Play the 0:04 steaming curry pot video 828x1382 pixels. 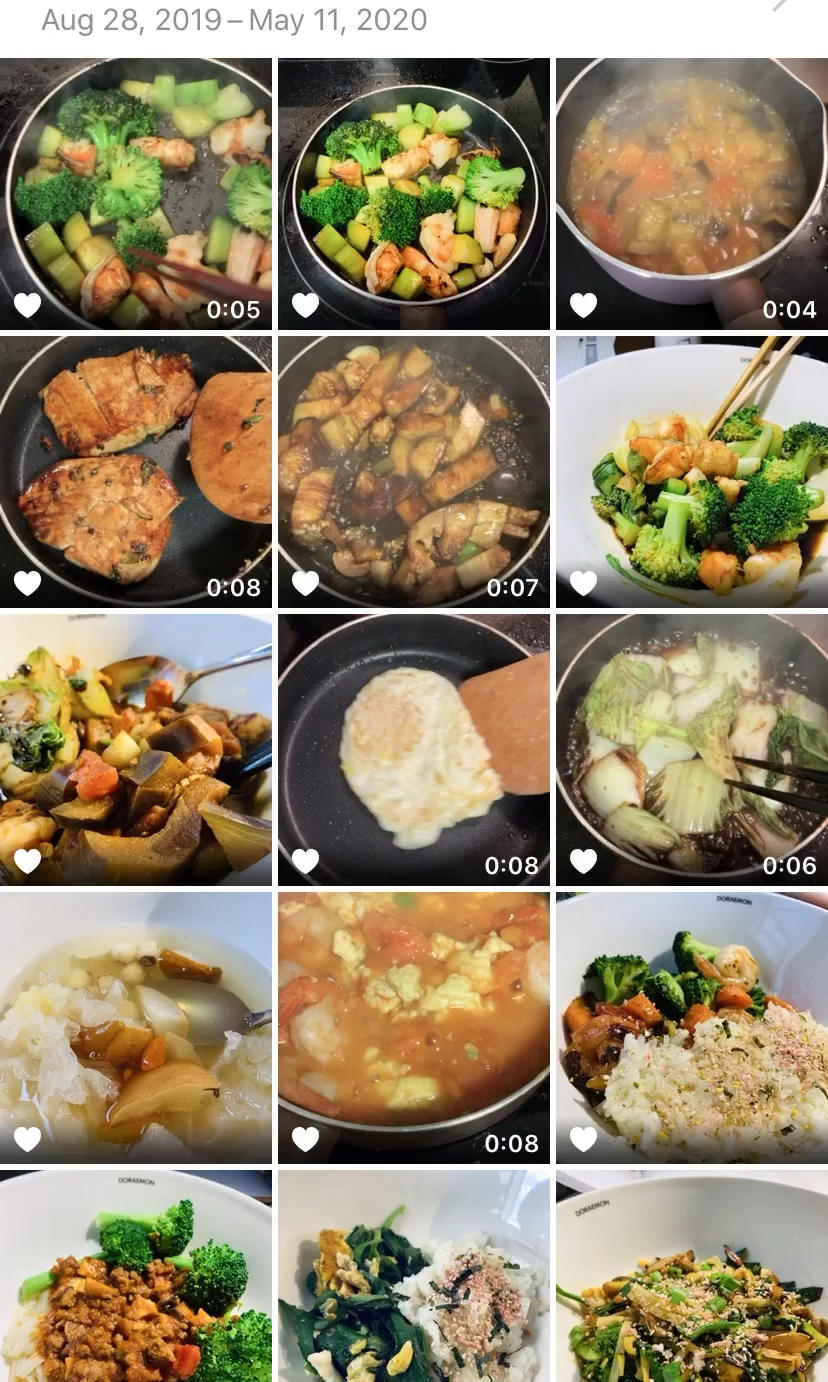(692, 193)
